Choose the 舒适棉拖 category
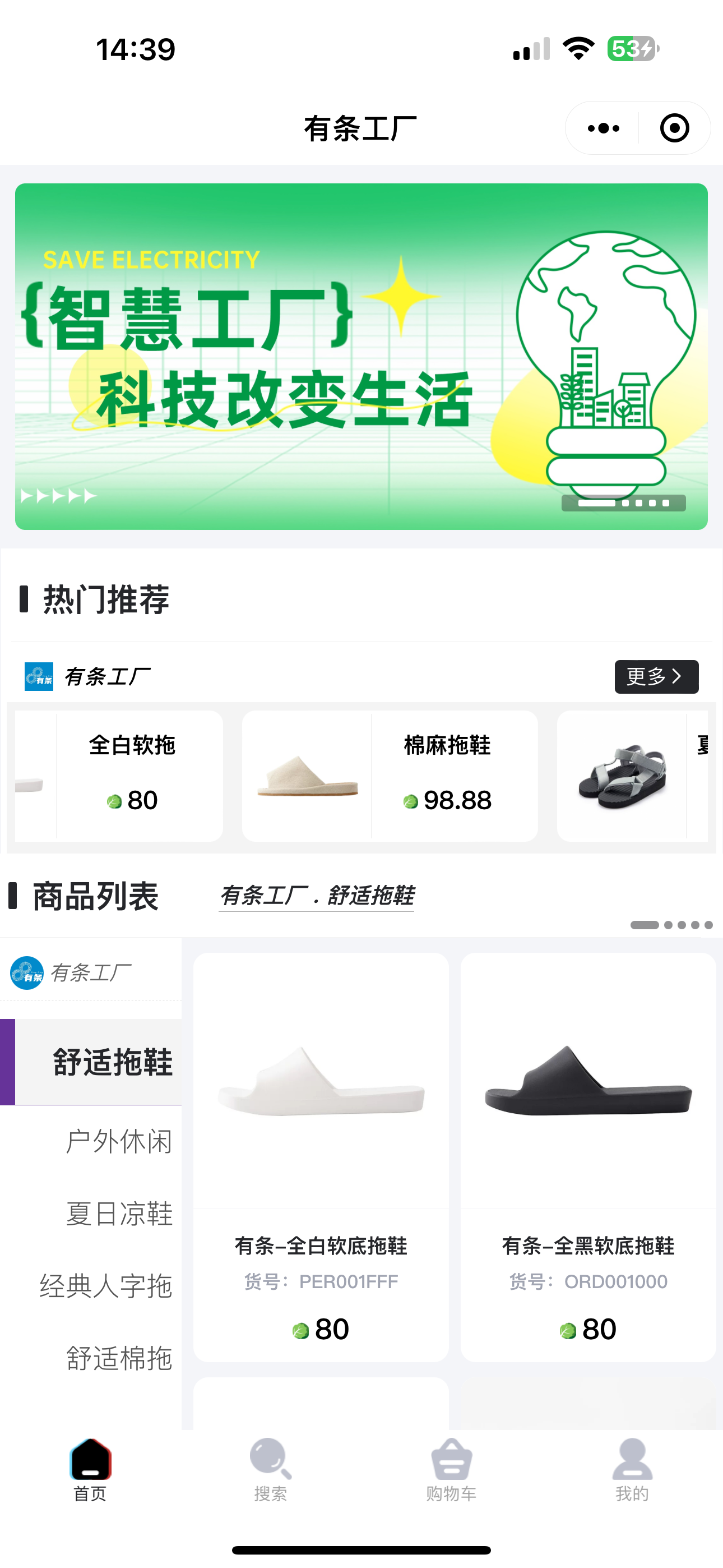 point(119,1358)
